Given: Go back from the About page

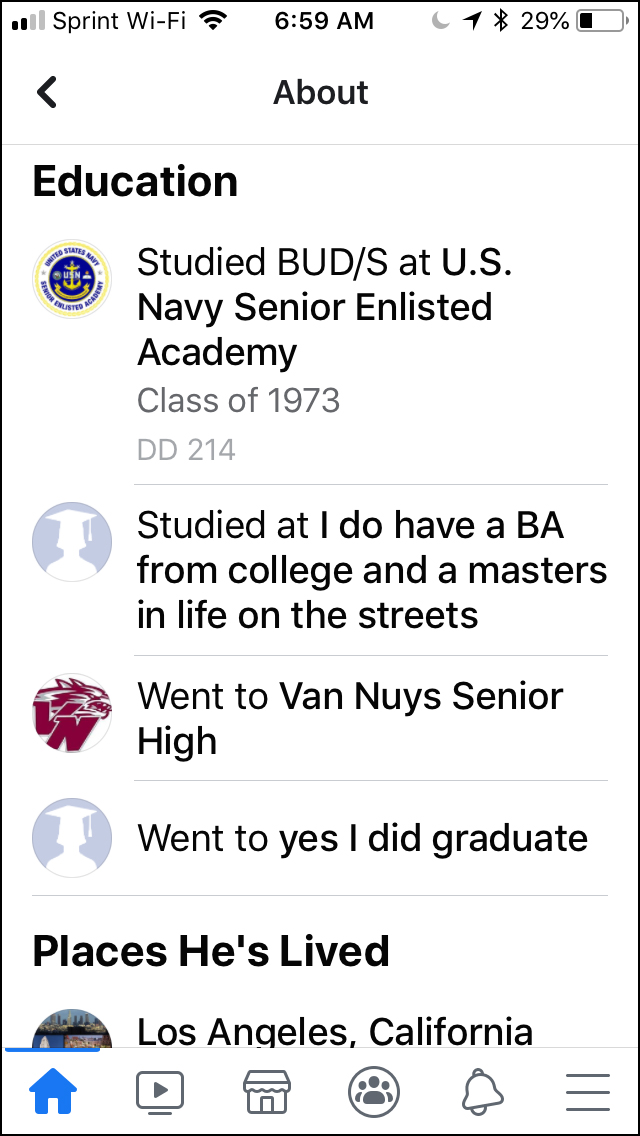Looking at the screenshot, I should pyautogui.click(x=47, y=93).
